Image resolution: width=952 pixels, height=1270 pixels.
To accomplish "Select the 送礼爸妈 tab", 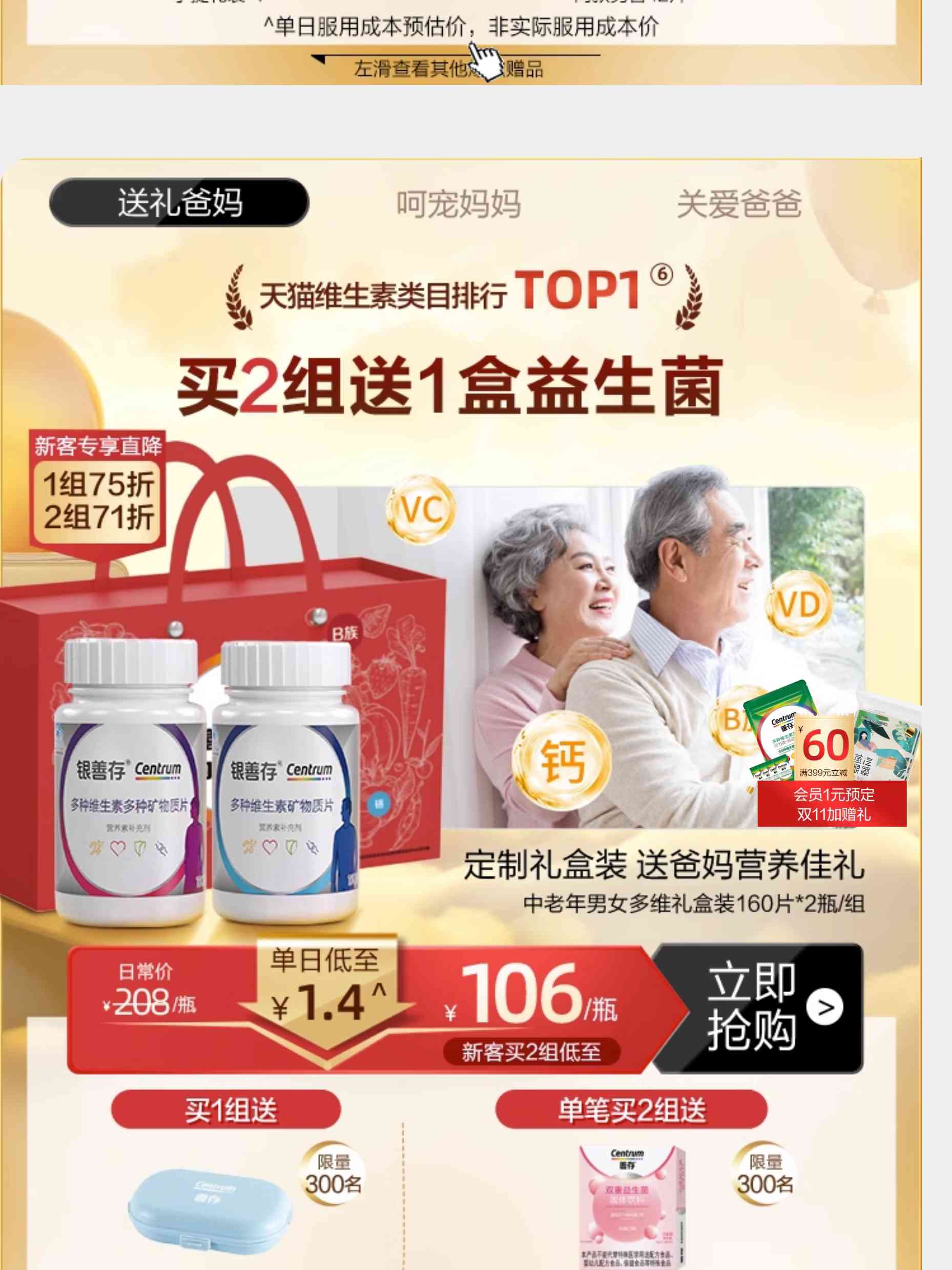I will click(x=179, y=202).
